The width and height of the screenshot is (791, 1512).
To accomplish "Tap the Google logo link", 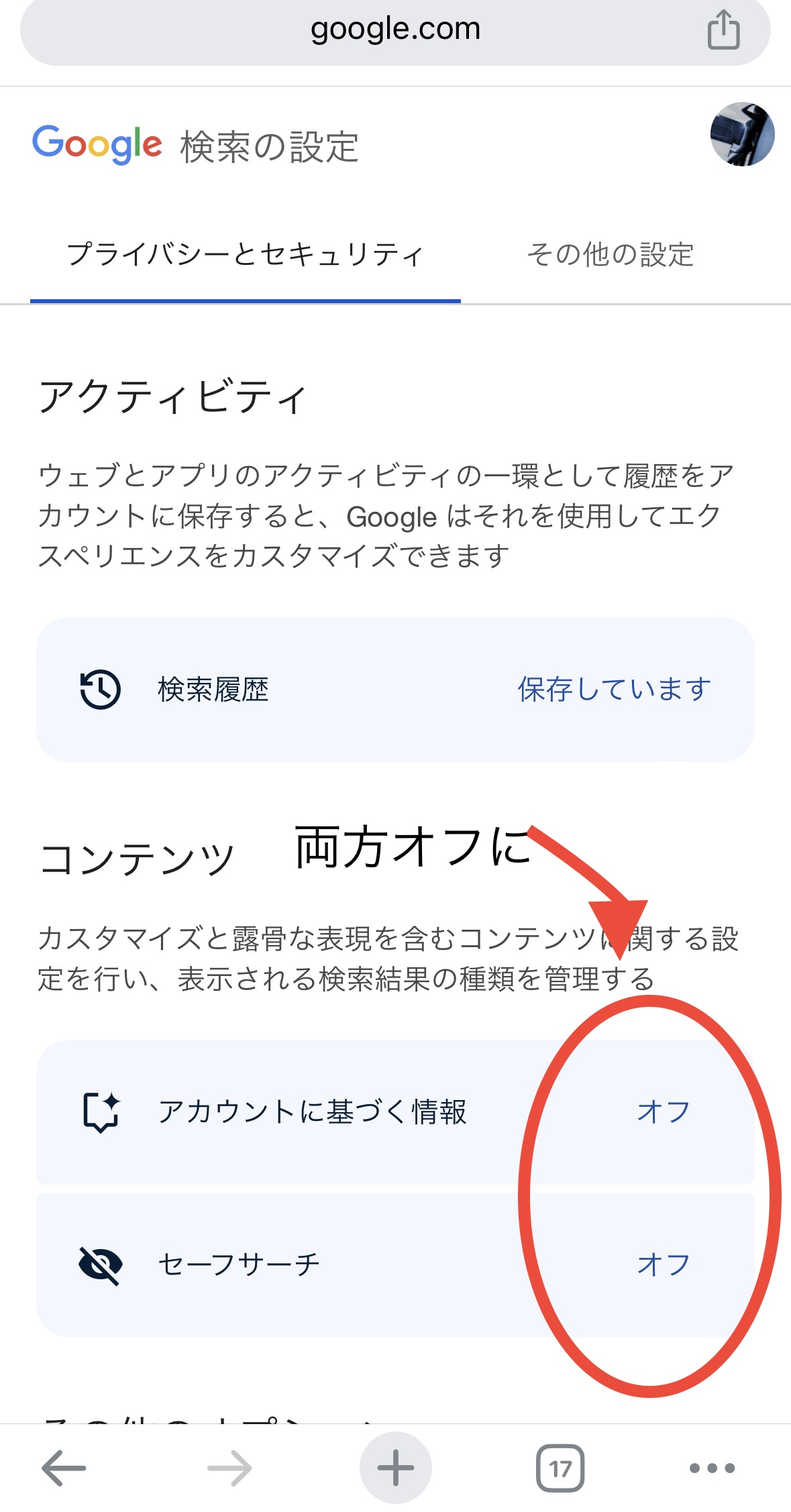I will click(97, 144).
